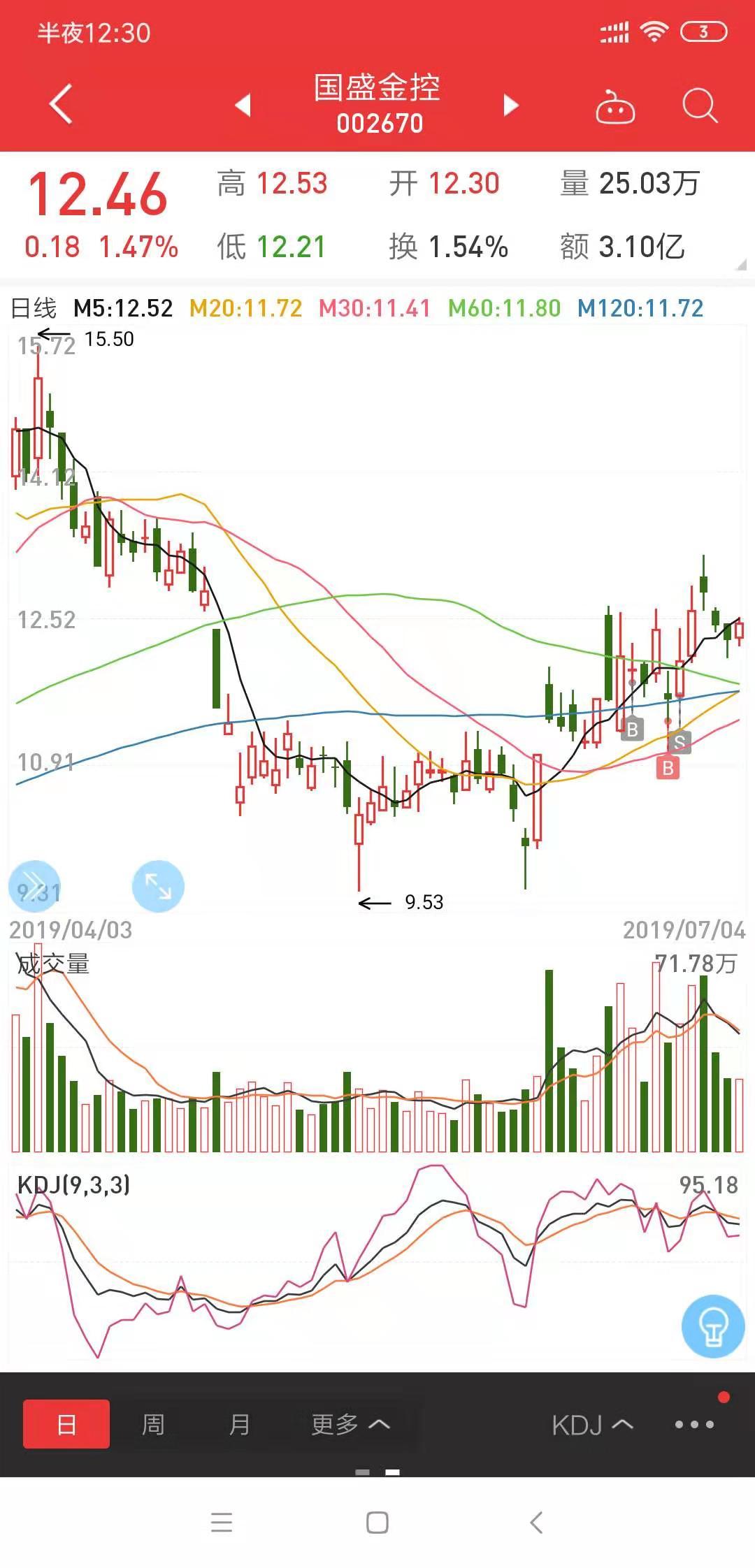Open the KDJ indicator selector

point(592,1425)
